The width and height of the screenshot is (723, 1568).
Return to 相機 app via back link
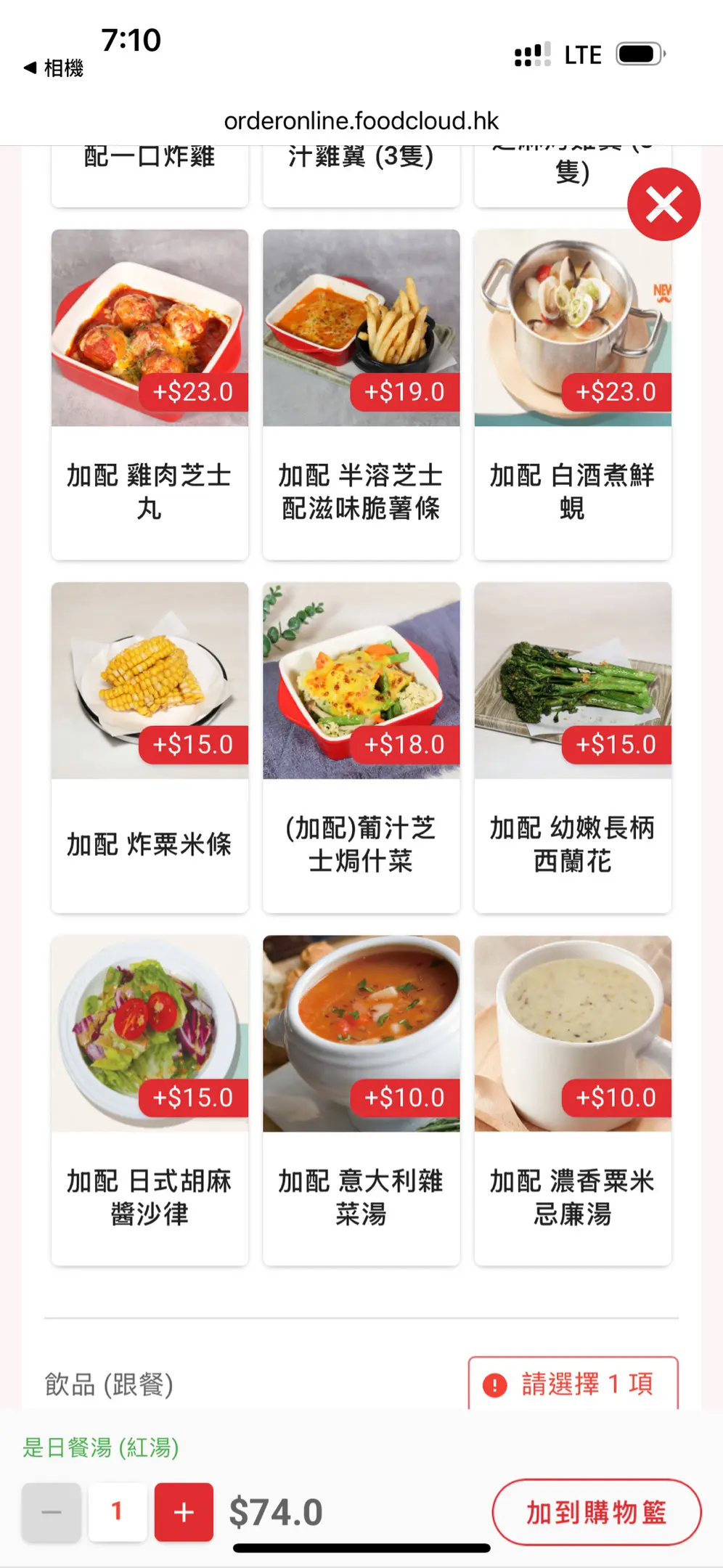pos(54,68)
